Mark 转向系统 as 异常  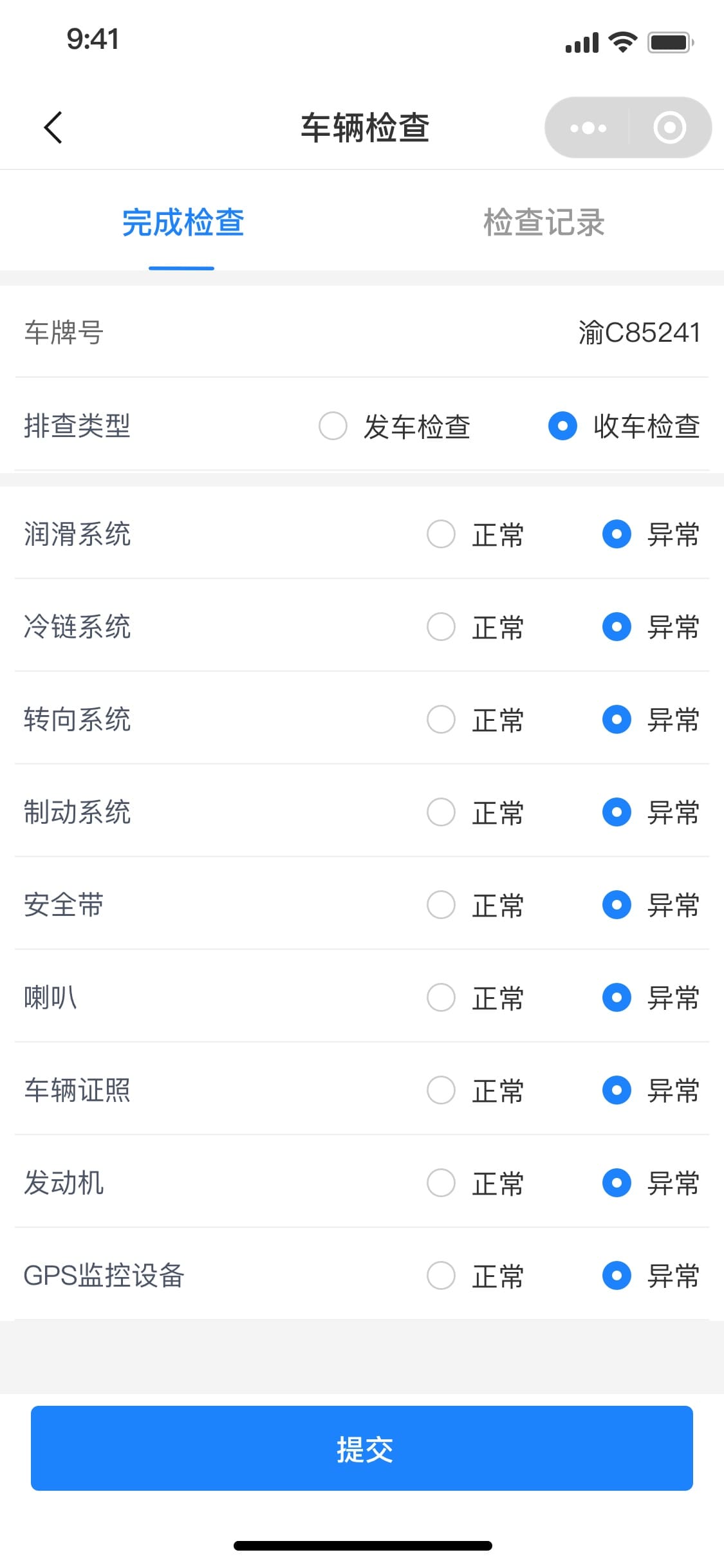coord(651,720)
